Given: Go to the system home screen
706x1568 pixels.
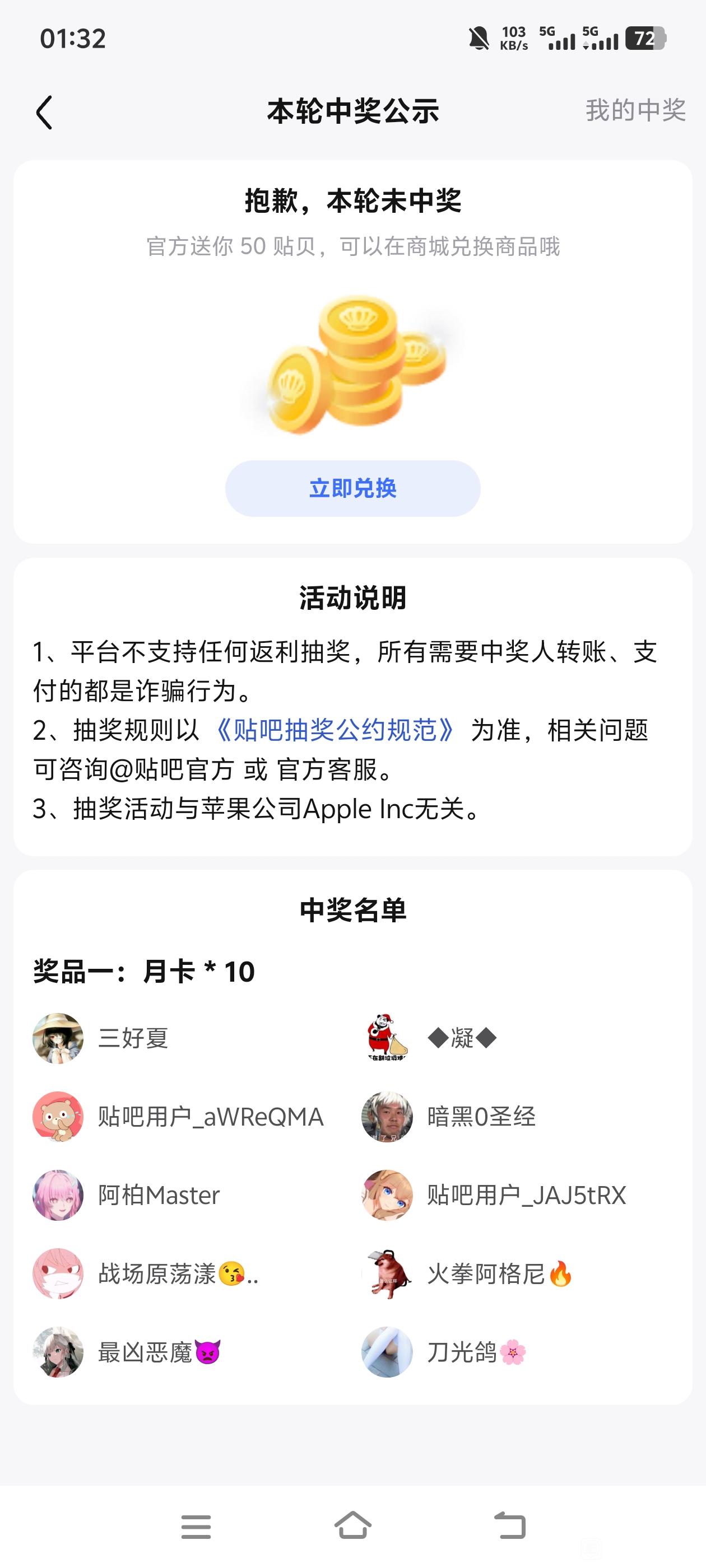Looking at the screenshot, I should click(352, 1525).
